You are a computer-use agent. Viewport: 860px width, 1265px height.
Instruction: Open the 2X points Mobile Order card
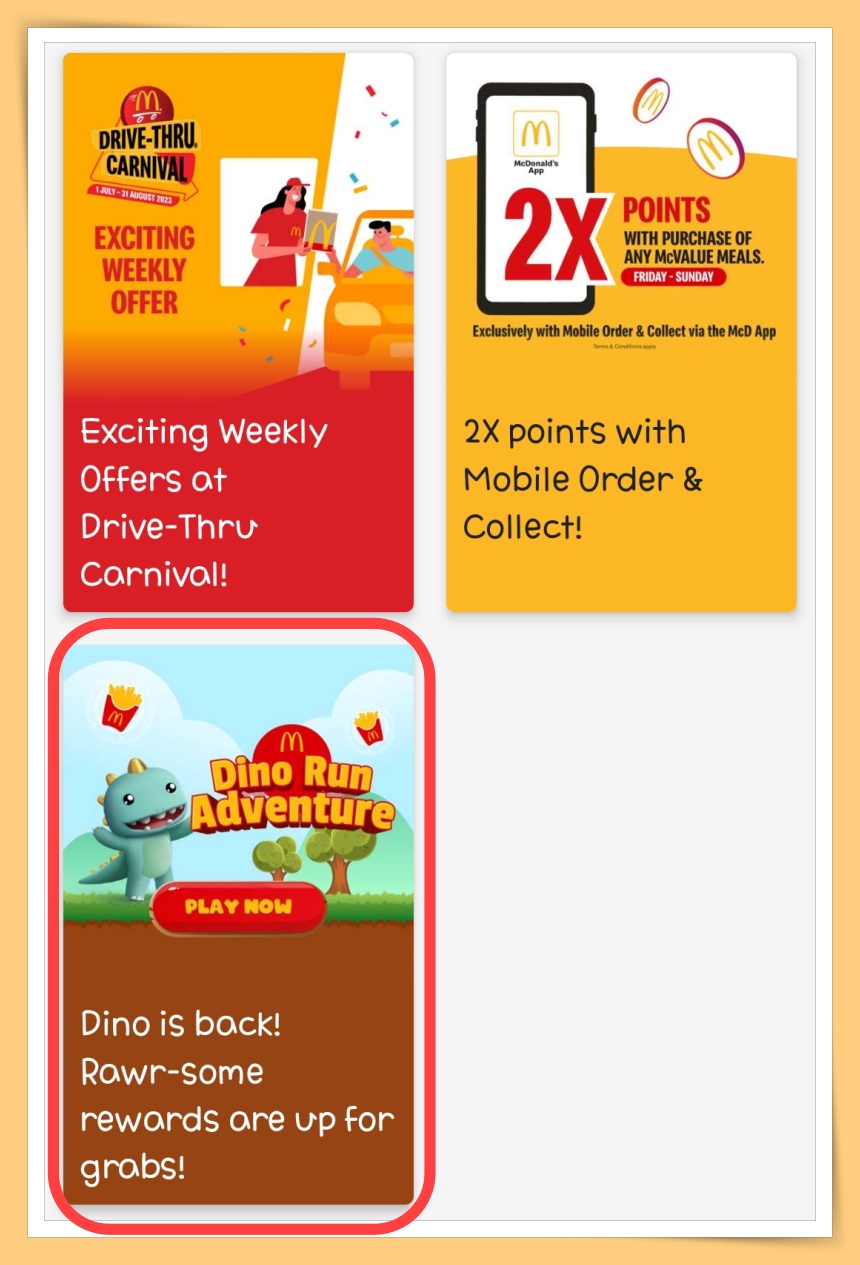click(x=621, y=330)
